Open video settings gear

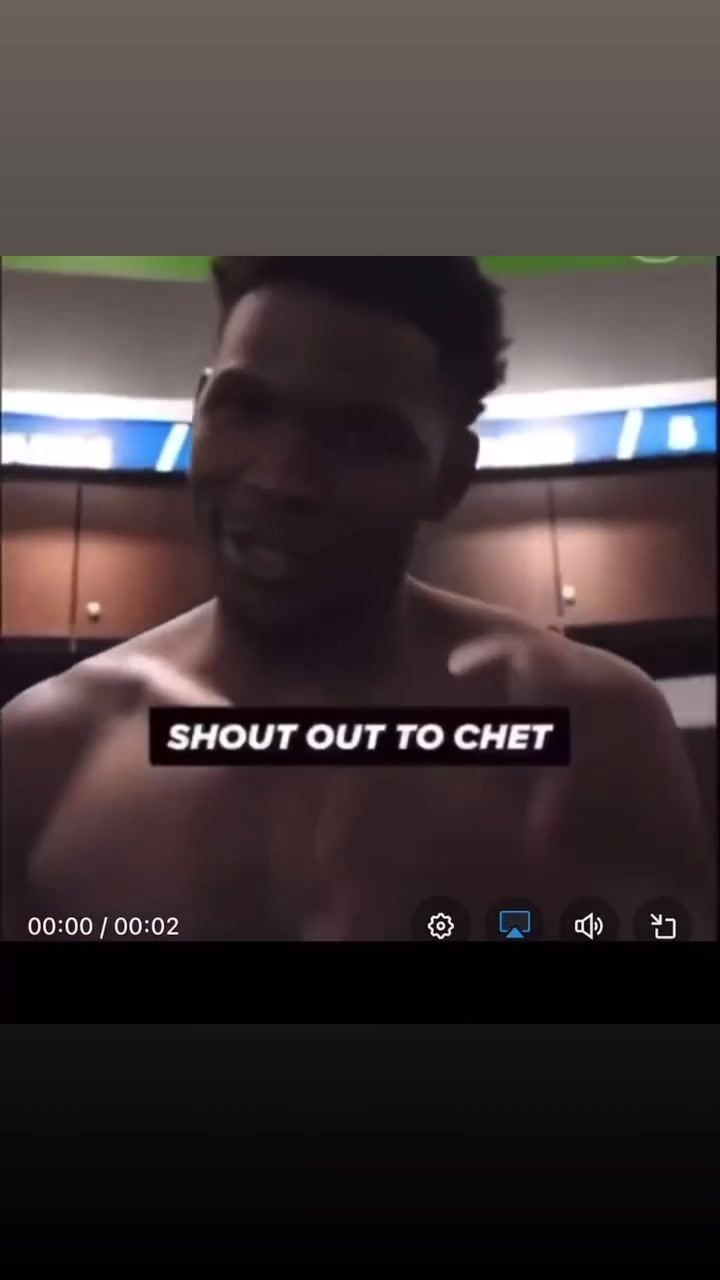click(441, 926)
